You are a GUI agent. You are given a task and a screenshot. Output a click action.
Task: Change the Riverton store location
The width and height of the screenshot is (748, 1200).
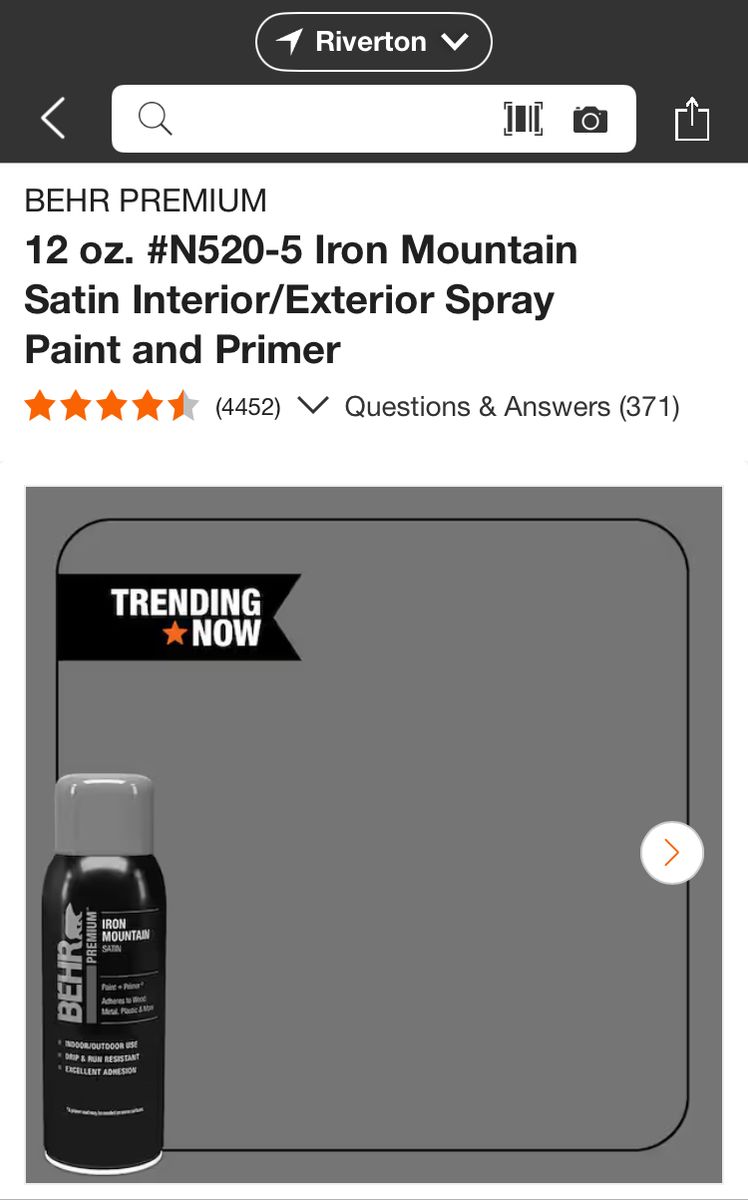pos(373,42)
